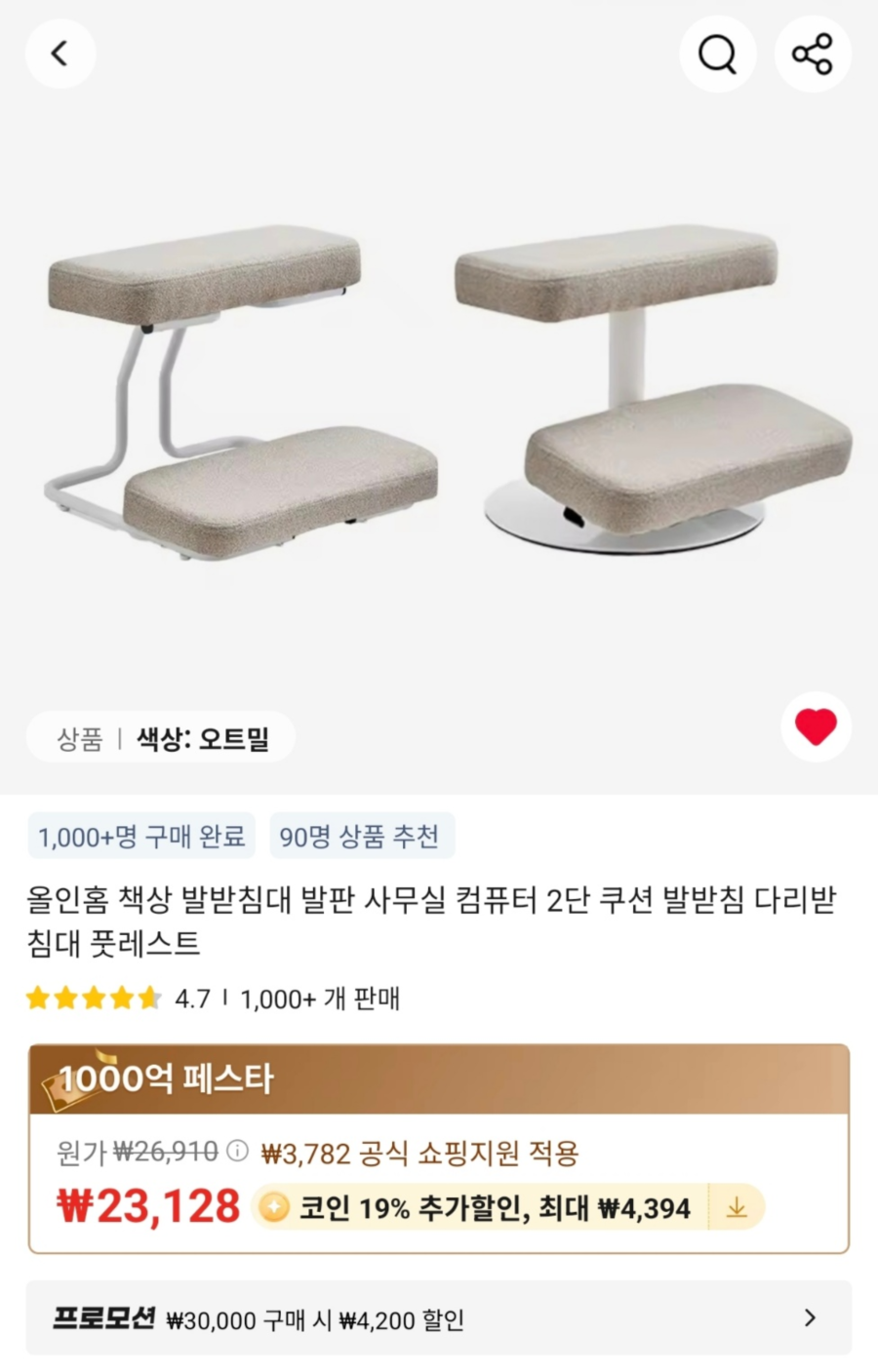Tap the share icon at top right
Image resolution: width=878 pixels, height=1372 pixels.
pos(813,54)
